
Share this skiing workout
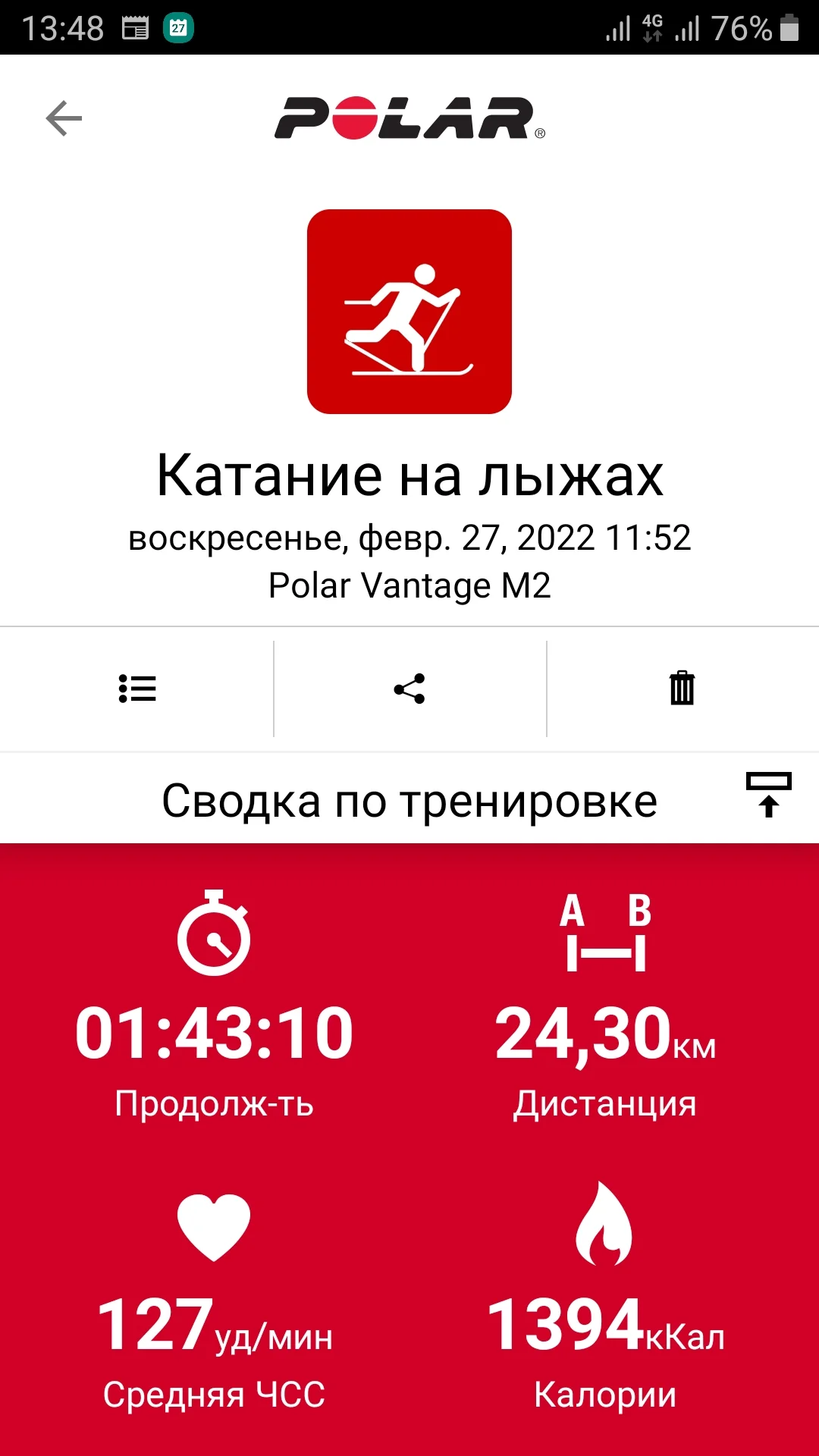(409, 689)
